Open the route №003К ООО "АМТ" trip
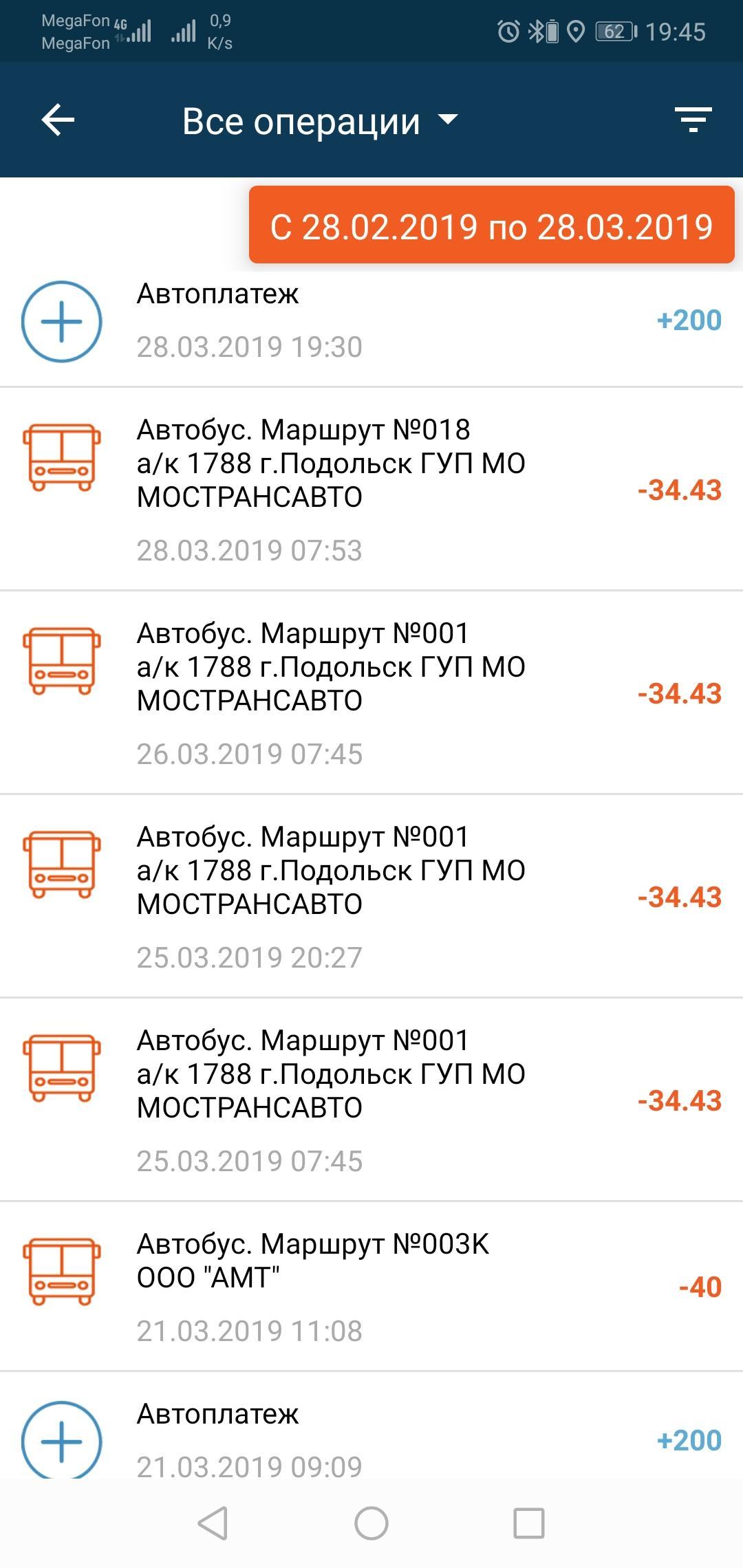Image resolution: width=743 pixels, height=1568 pixels. (371, 1287)
